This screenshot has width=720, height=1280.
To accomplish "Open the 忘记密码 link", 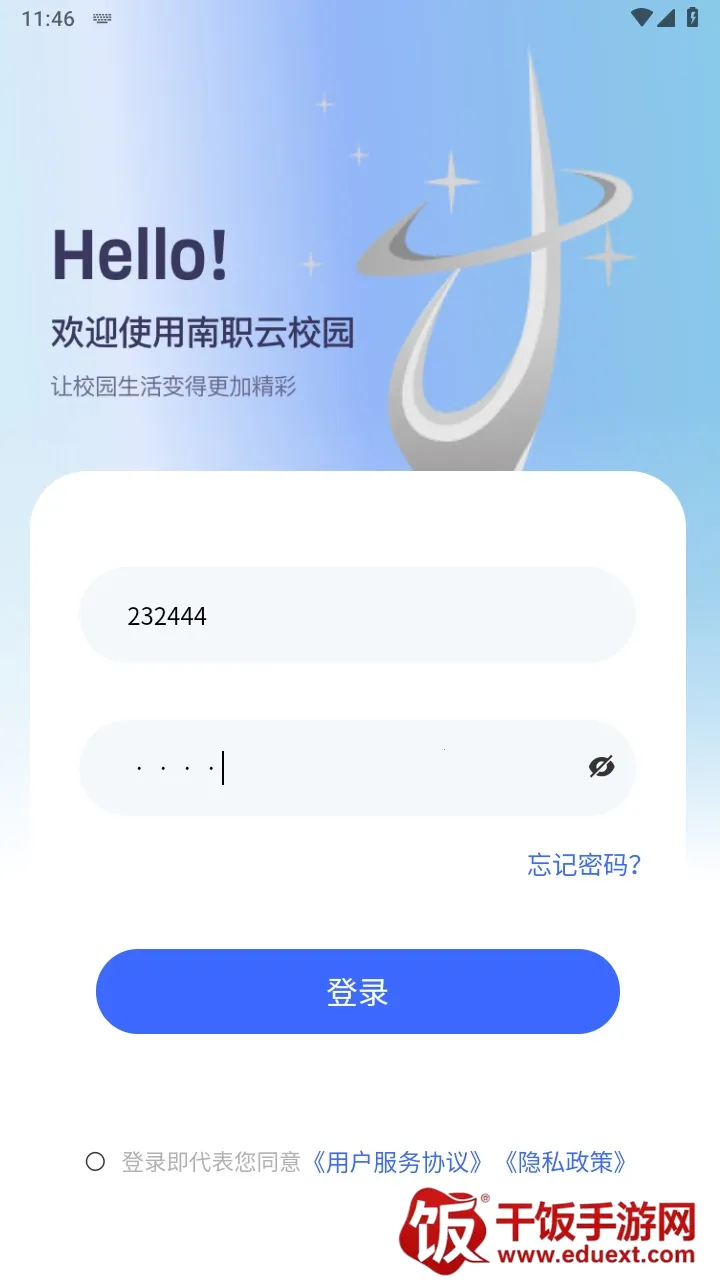I will pos(584,865).
